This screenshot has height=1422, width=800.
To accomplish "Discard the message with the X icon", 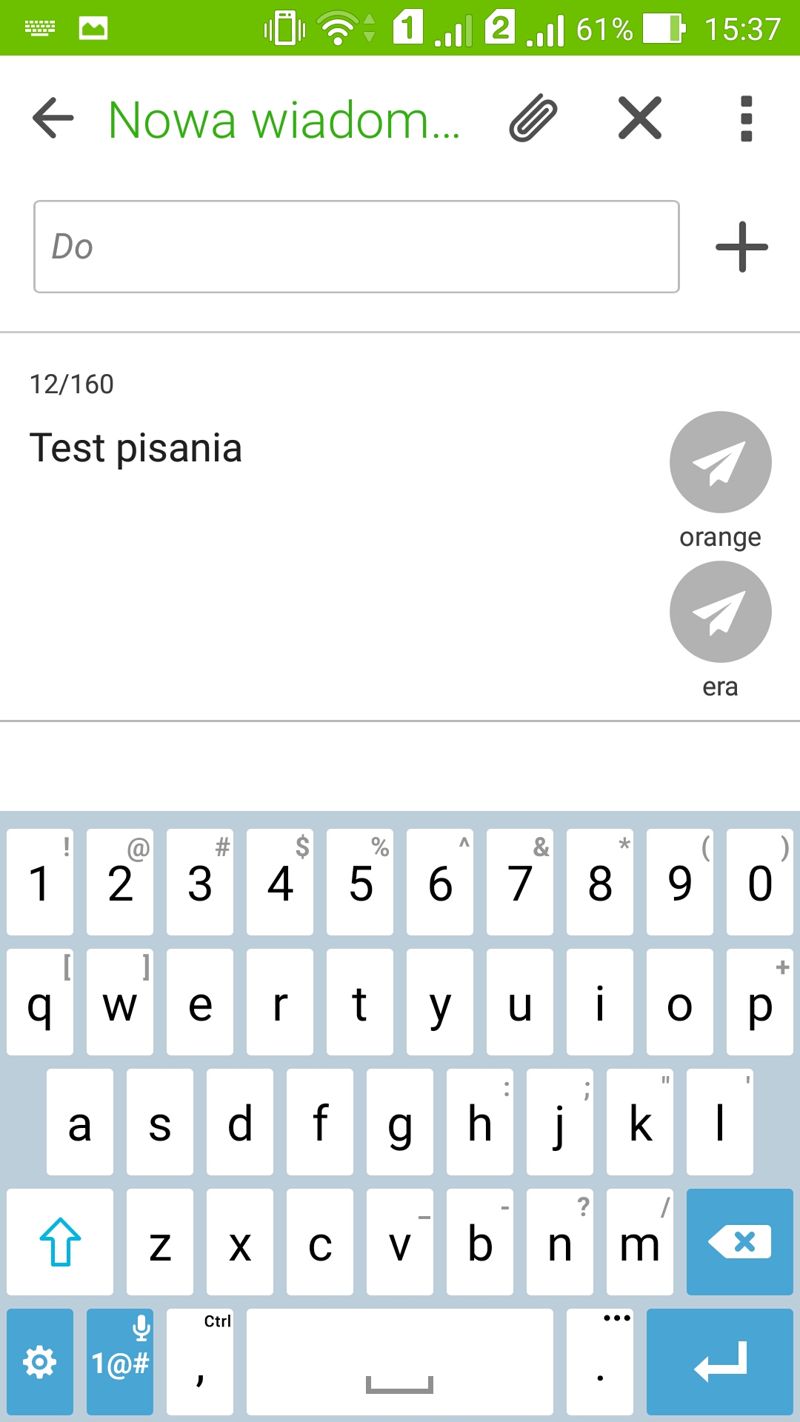I will click(640, 119).
